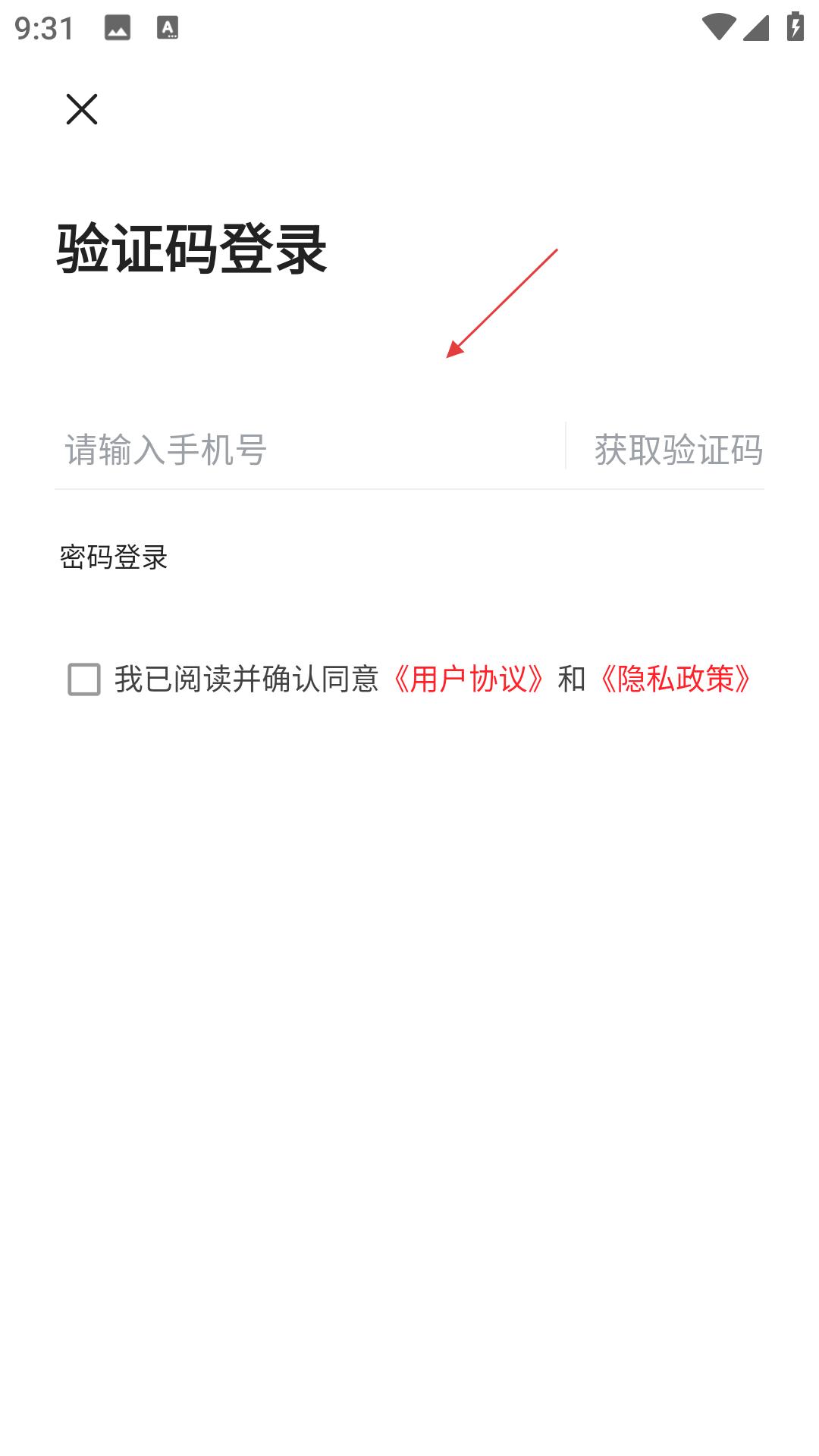Switch to 密码登录 password login

point(114,557)
